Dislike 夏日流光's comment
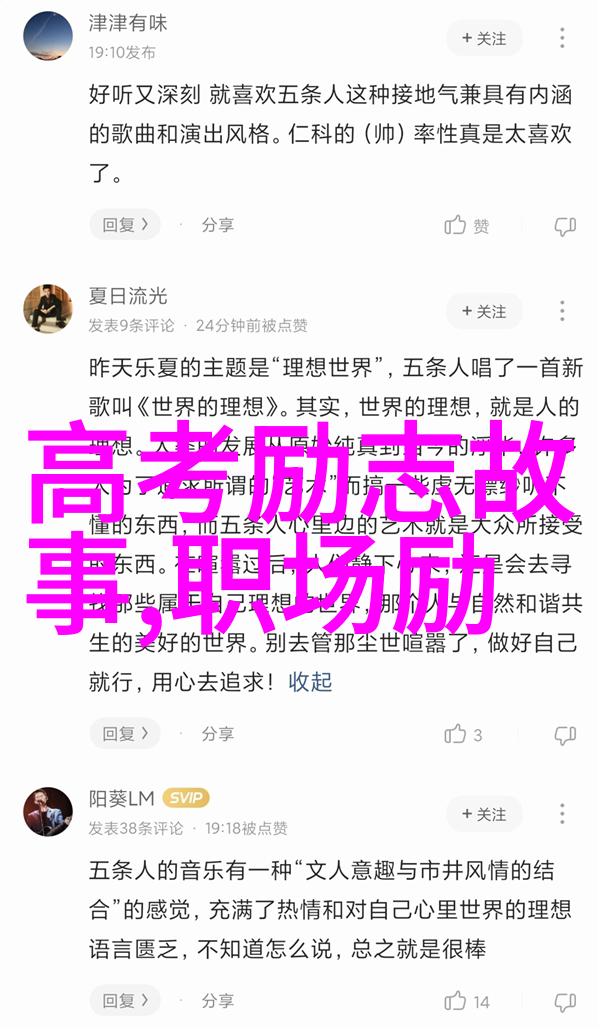The image size is (600, 1029). (566, 734)
